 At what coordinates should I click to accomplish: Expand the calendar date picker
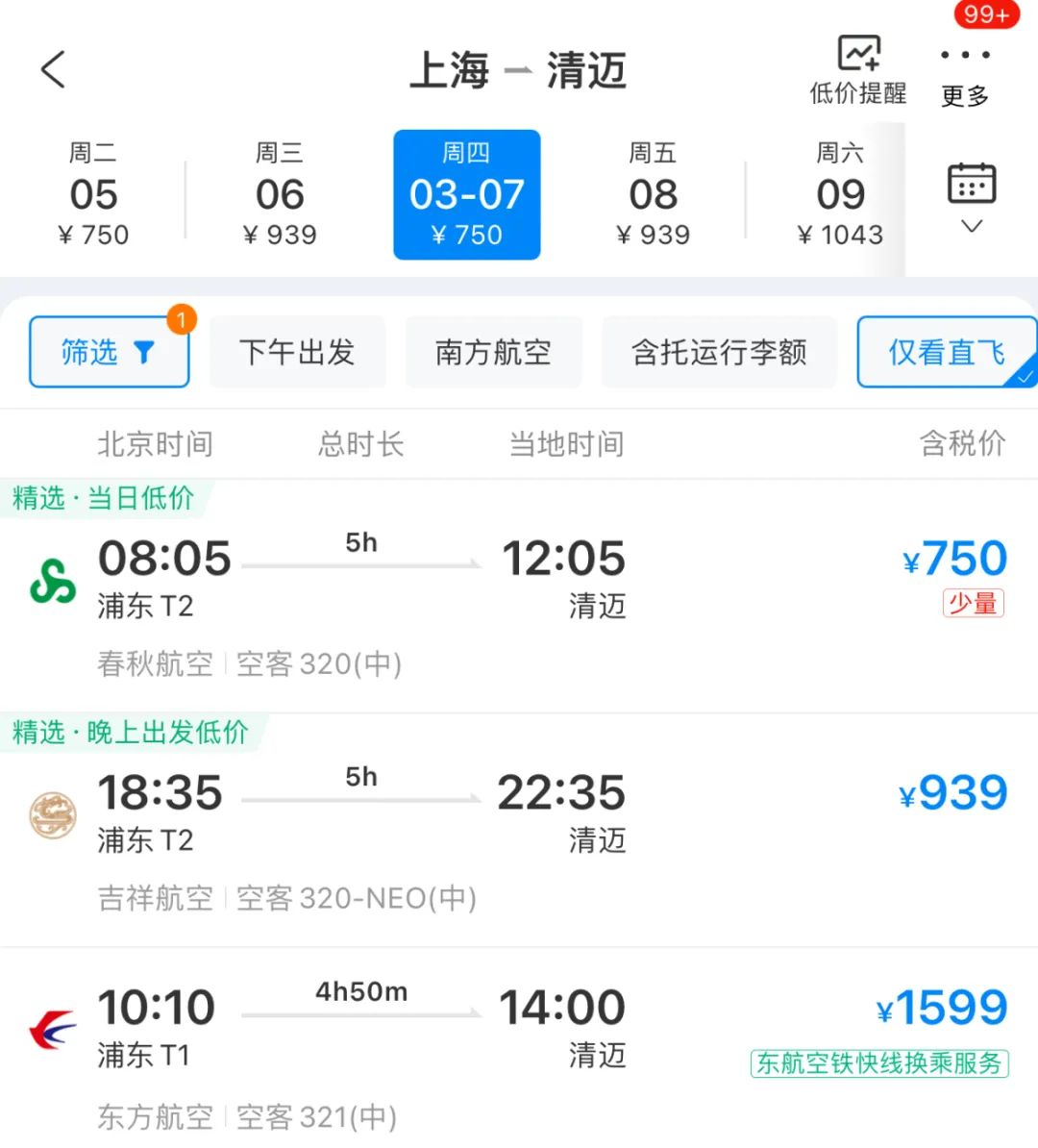tap(972, 197)
